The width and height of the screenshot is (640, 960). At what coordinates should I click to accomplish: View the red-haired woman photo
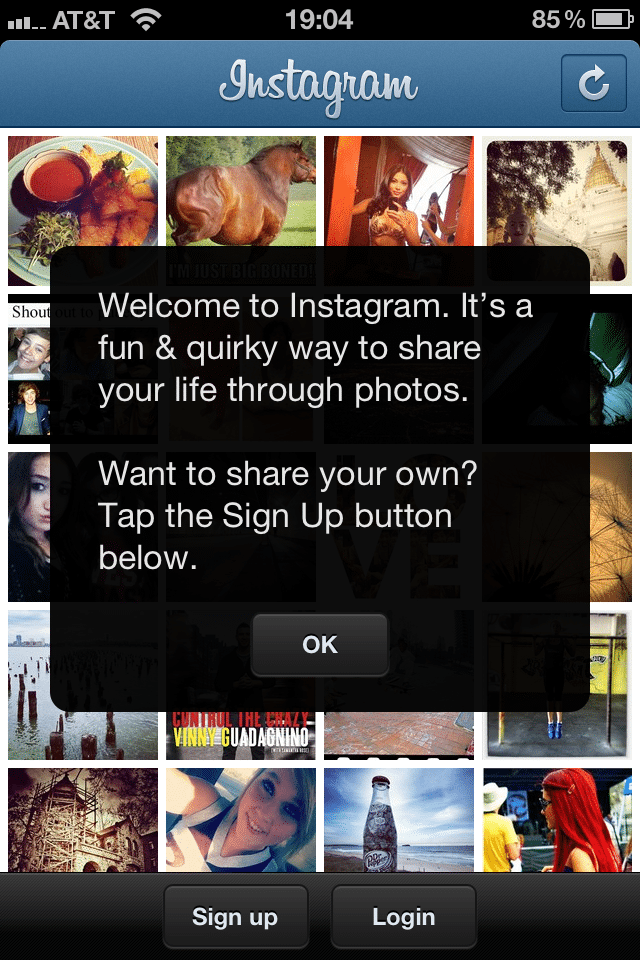(x=557, y=820)
